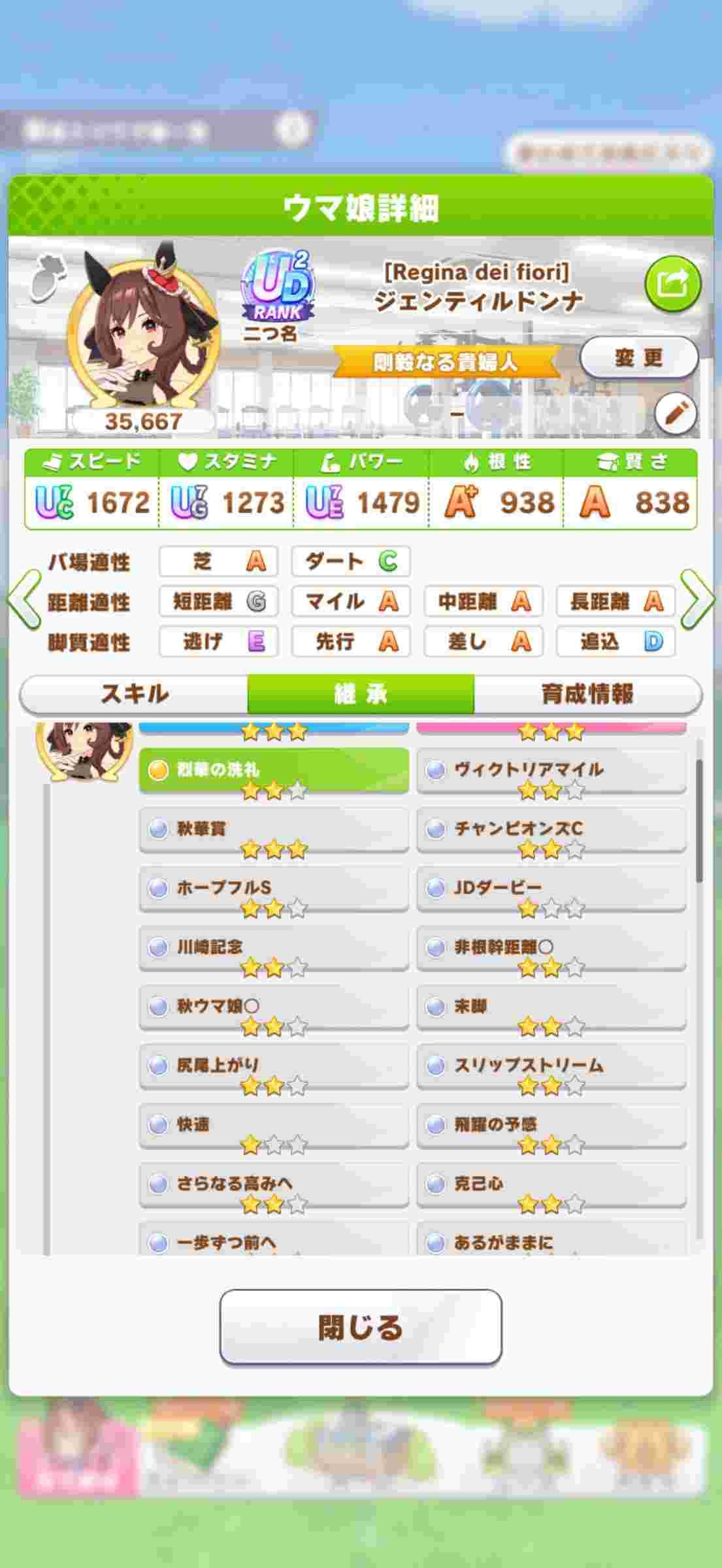Tap the 秋華賞 factor
722x1568 pixels.
pyautogui.click(x=274, y=830)
